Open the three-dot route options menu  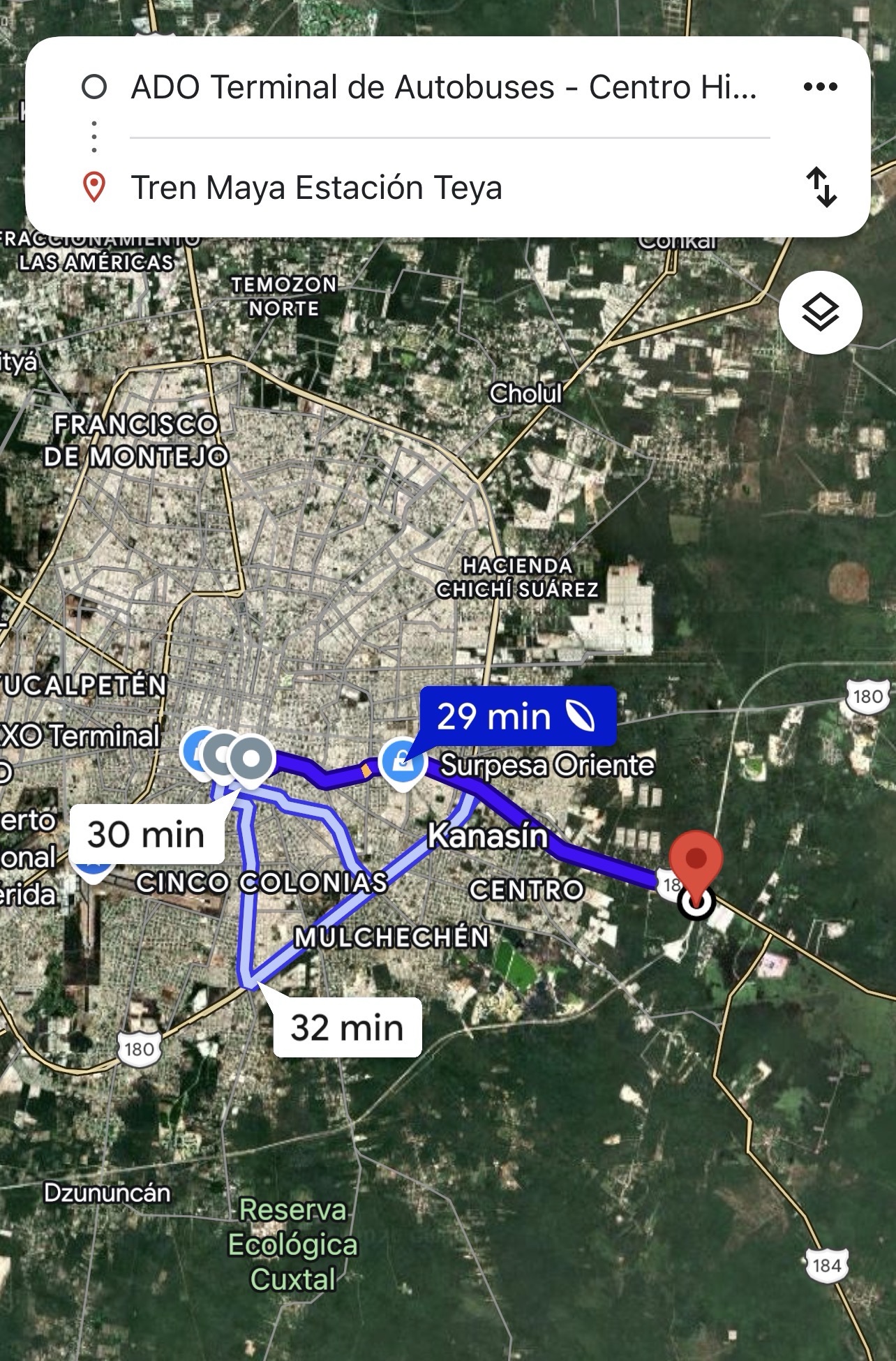[x=820, y=87]
